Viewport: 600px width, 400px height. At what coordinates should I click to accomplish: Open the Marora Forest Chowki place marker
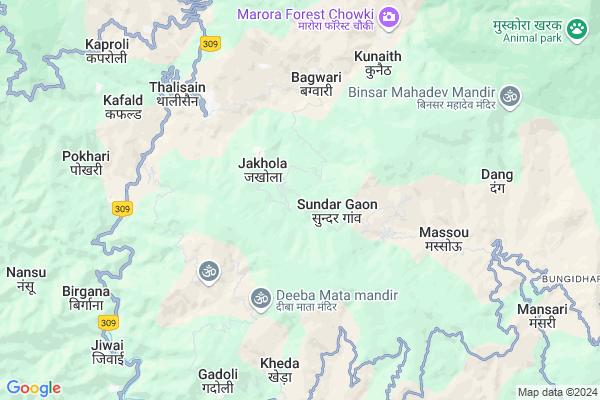tap(388, 16)
